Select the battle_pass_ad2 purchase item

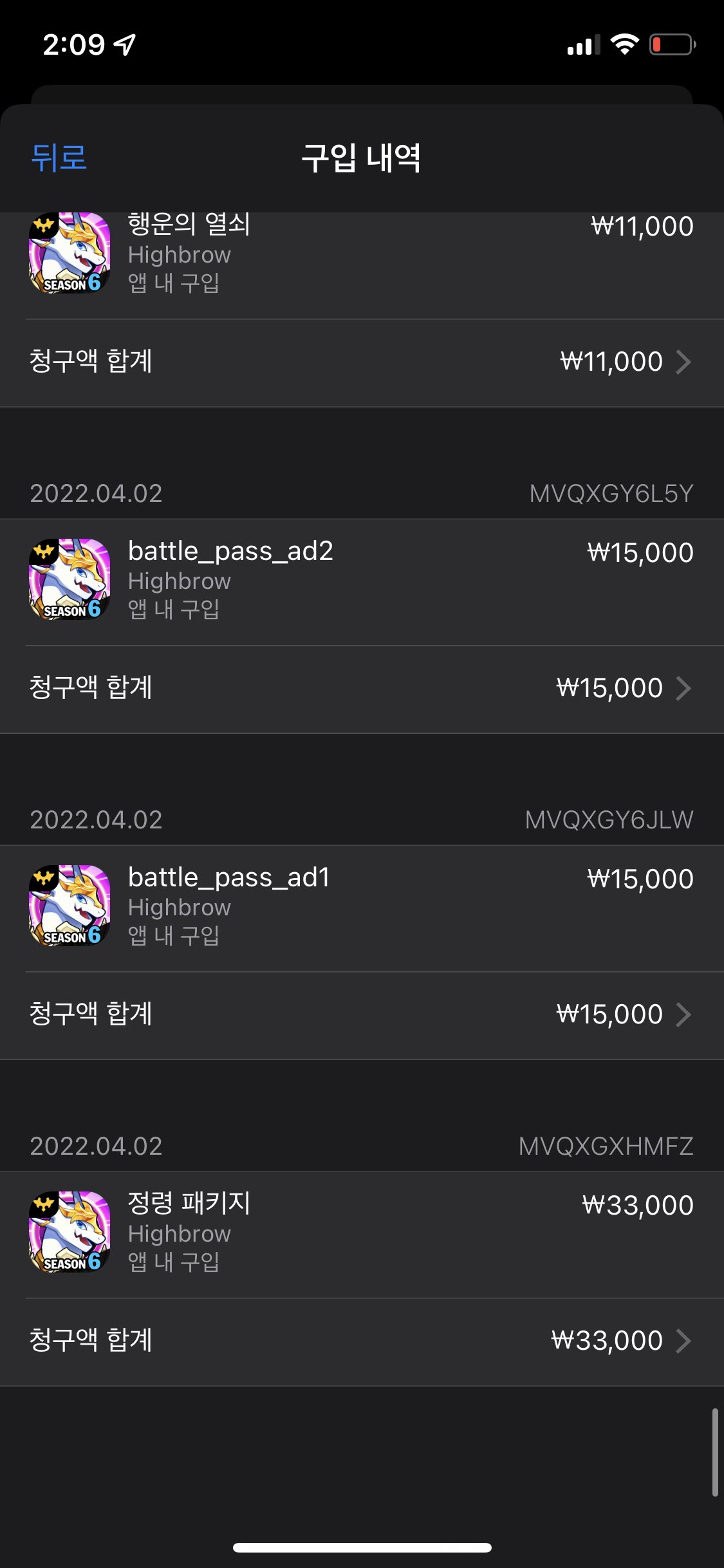coord(360,580)
